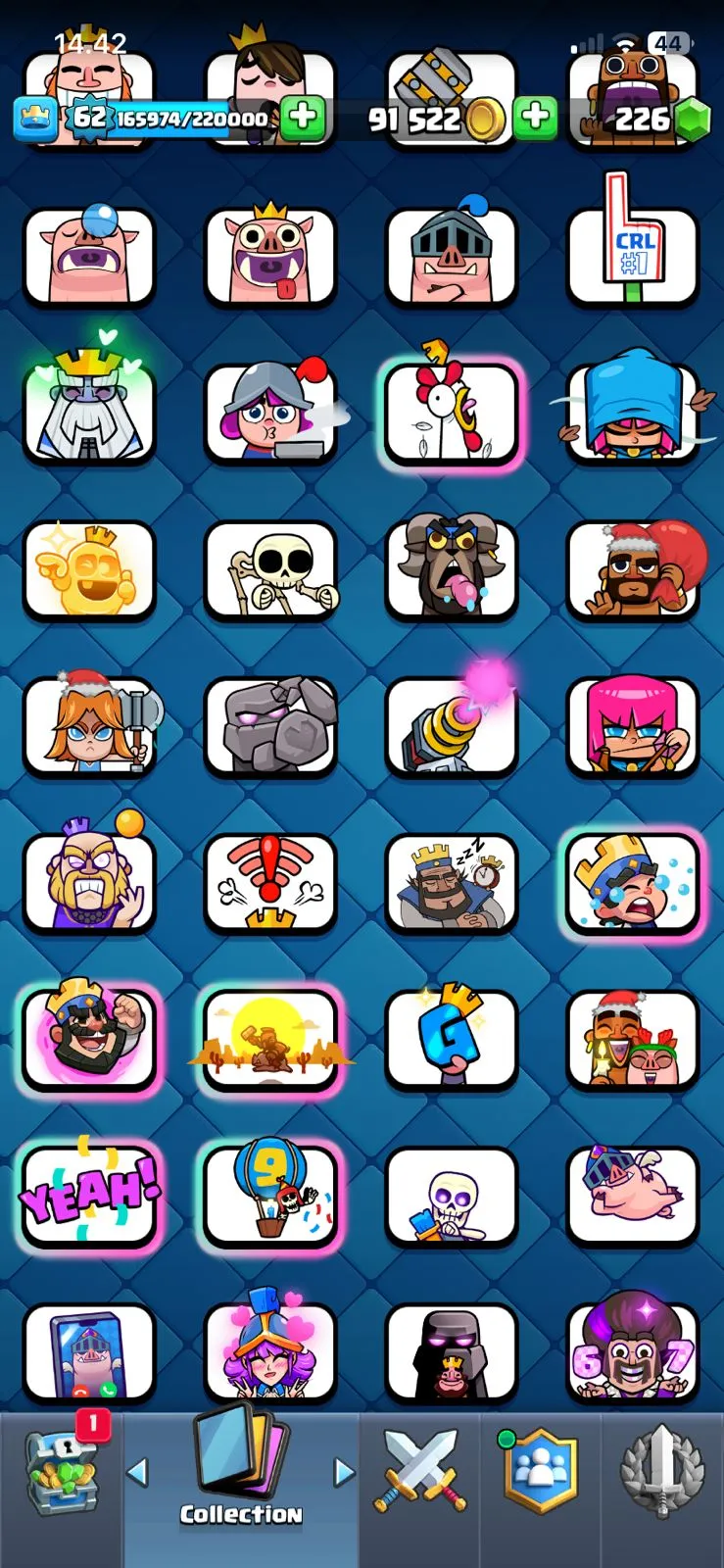This screenshot has width=724, height=1568.
Task: Pick the crying king emote
Action: point(632,882)
